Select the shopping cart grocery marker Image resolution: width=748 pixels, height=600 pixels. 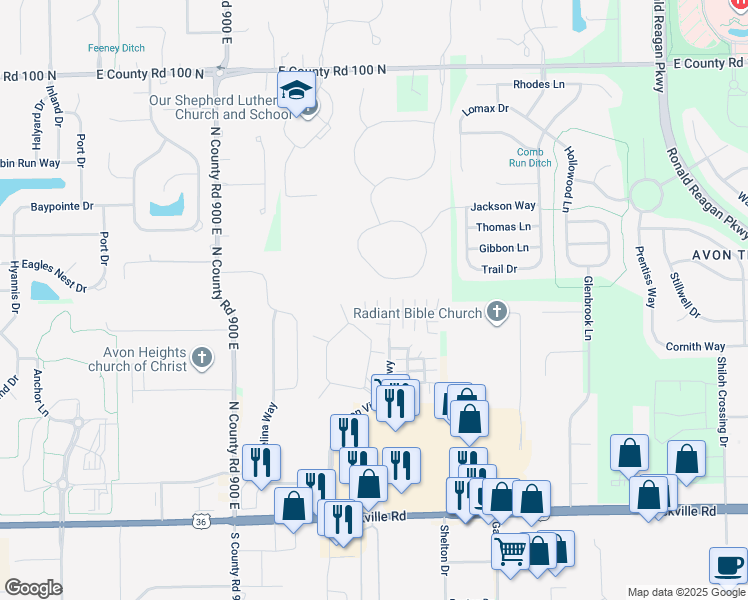click(510, 550)
